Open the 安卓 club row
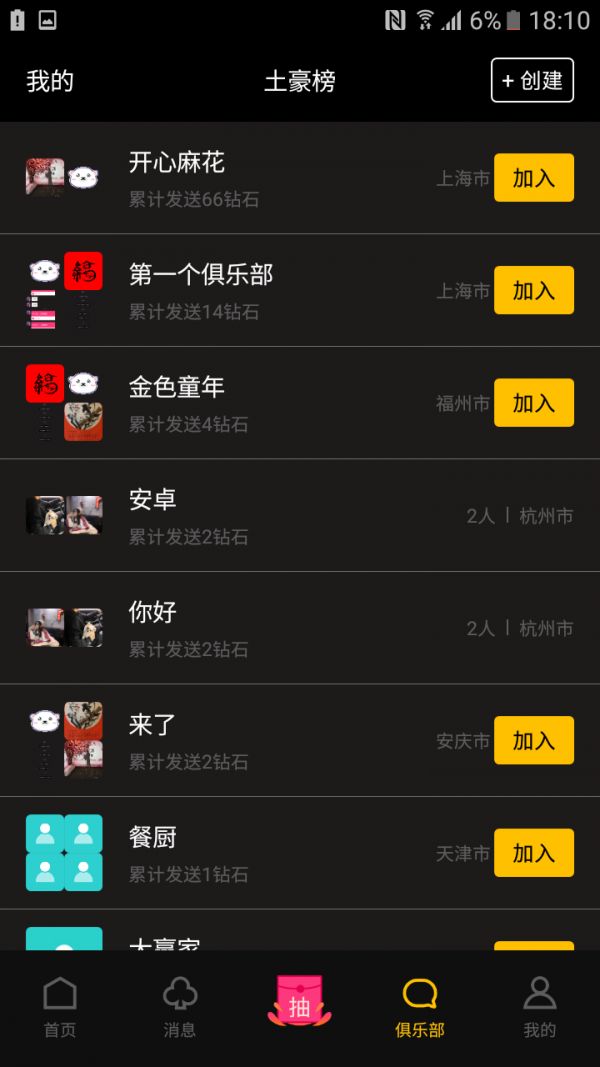This screenshot has width=600, height=1067. pyautogui.click(x=300, y=516)
